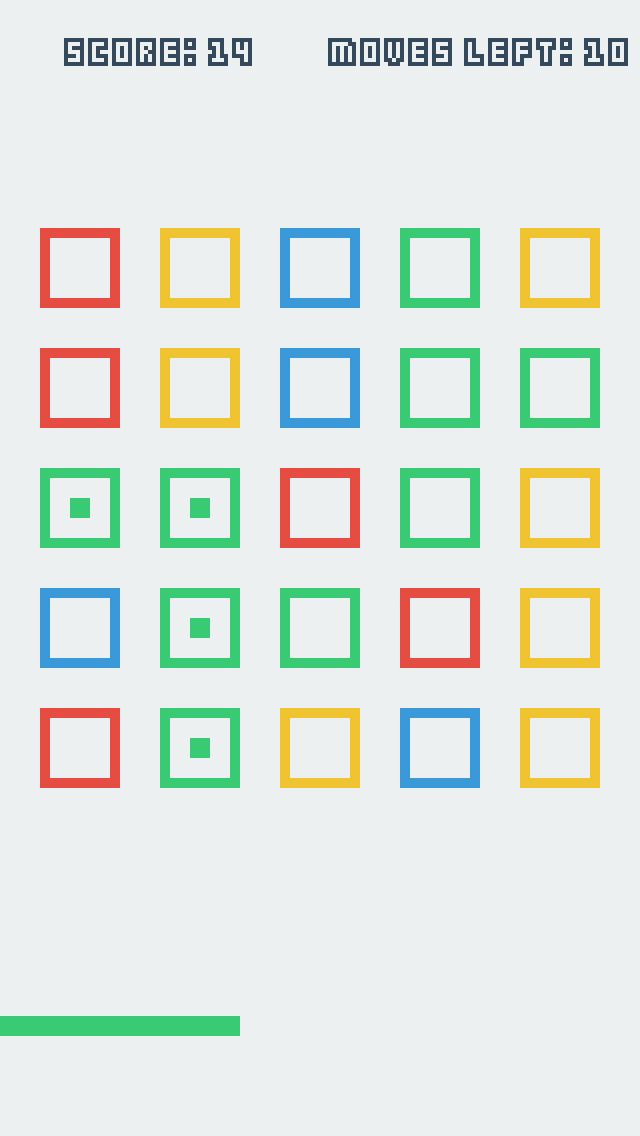Select the yellow square in the bottom-right corner

(x=560, y=748)
